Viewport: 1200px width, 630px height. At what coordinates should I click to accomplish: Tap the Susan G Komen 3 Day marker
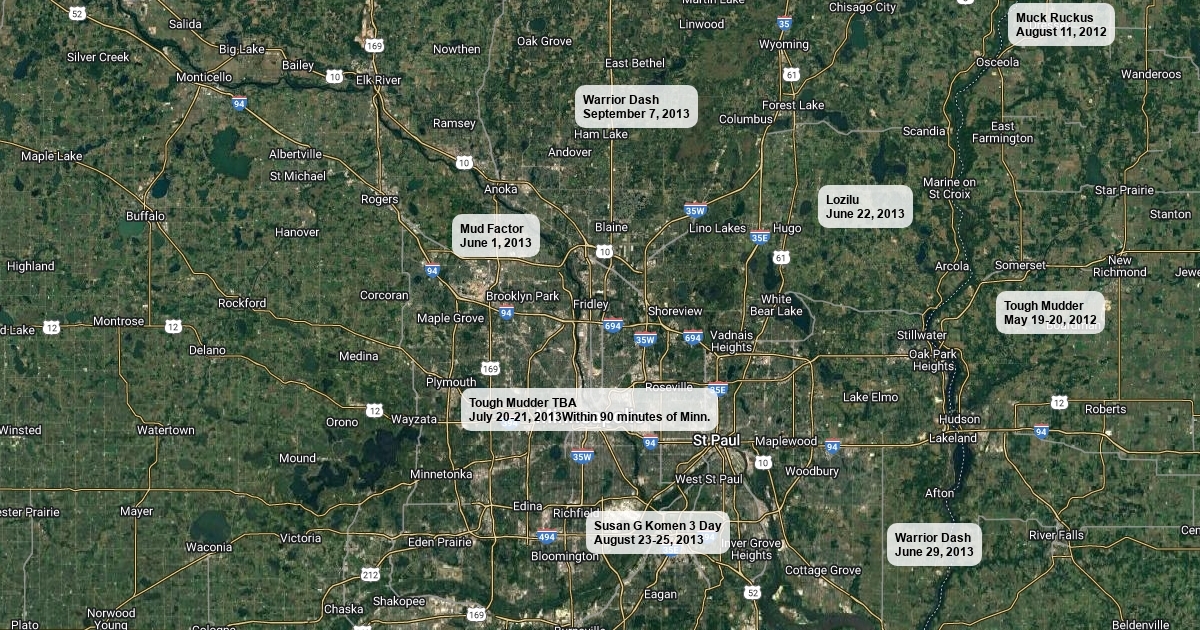[x=657, y=533]
